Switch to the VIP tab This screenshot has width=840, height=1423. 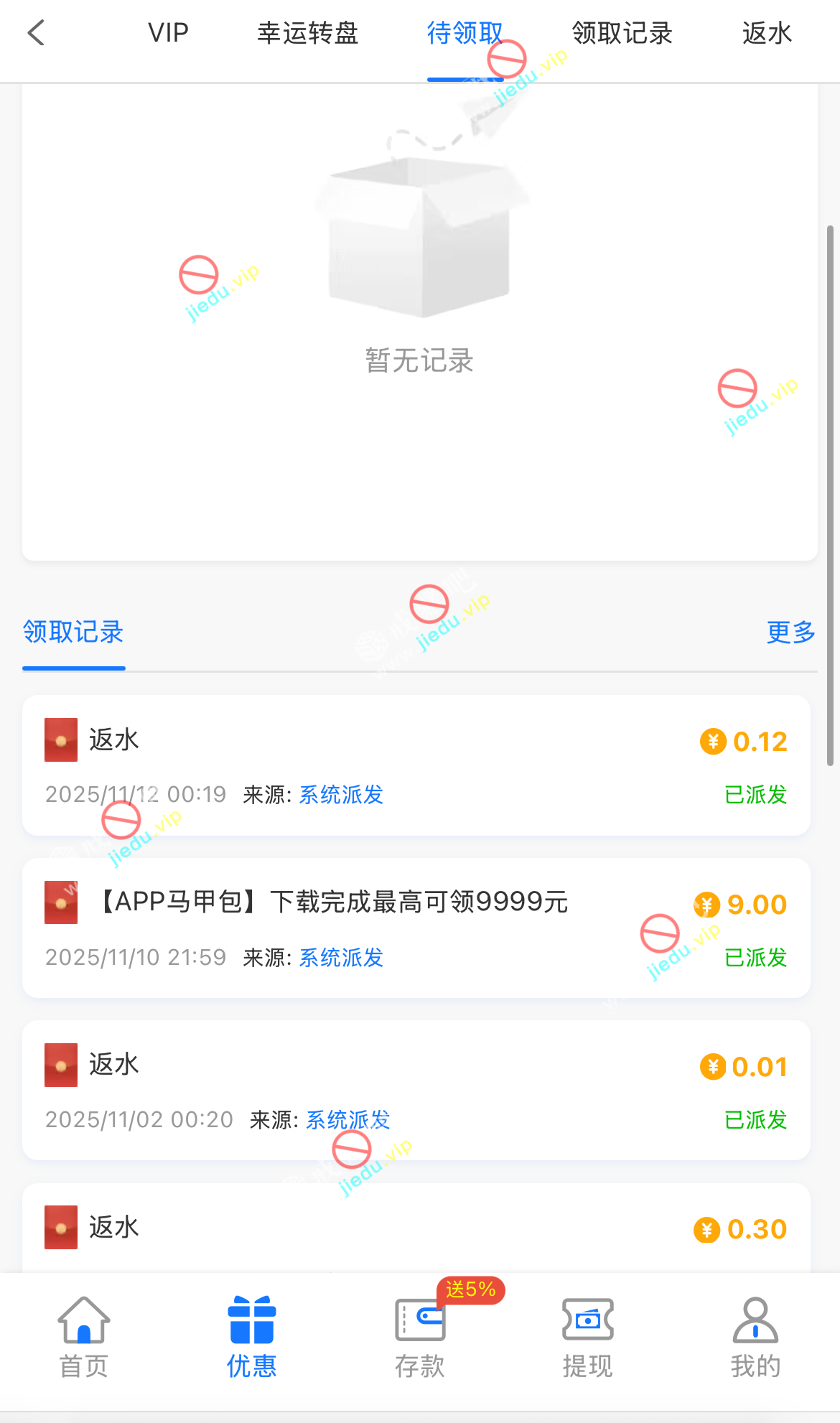[168, 33]
